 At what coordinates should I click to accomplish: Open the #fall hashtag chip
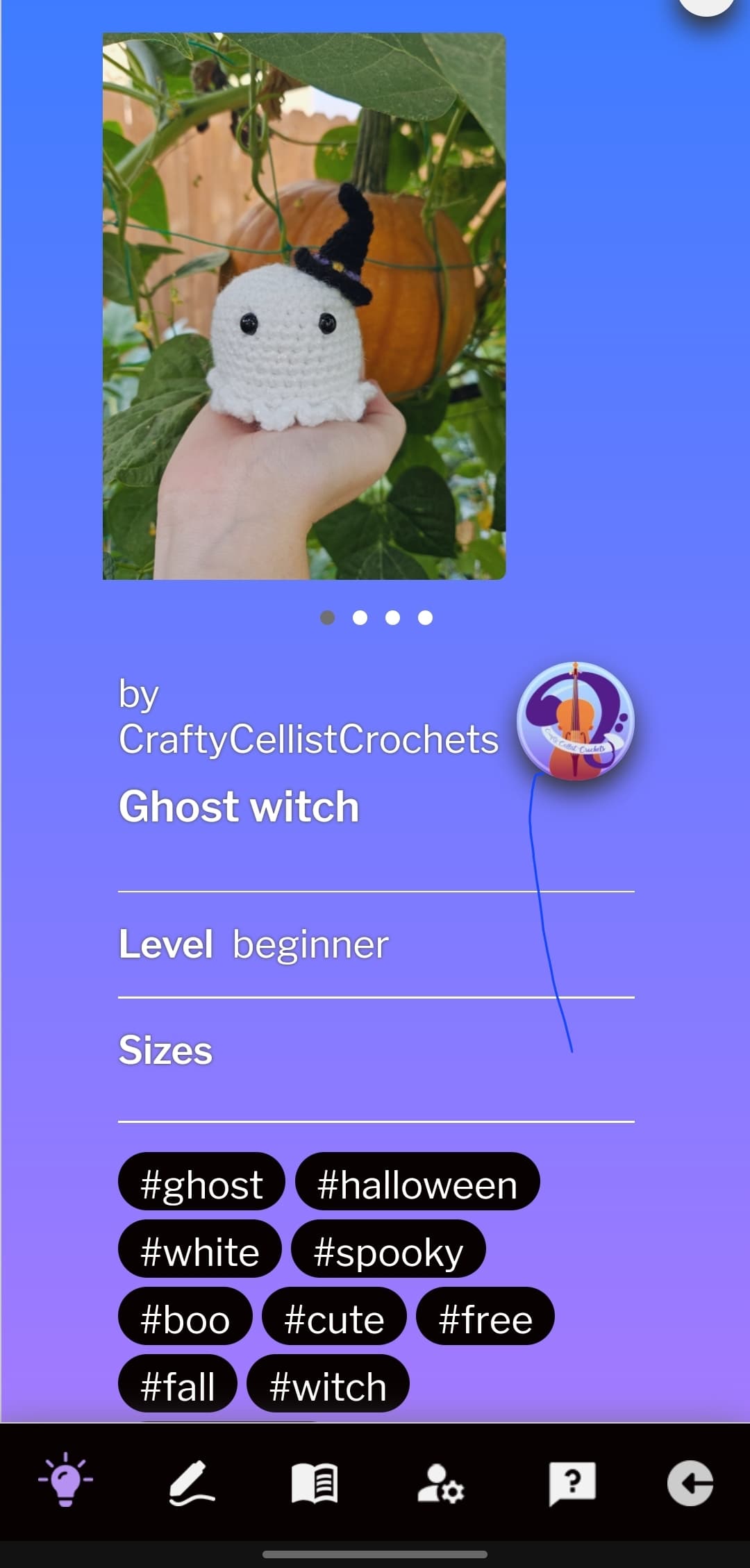[x=178, y=1386]
